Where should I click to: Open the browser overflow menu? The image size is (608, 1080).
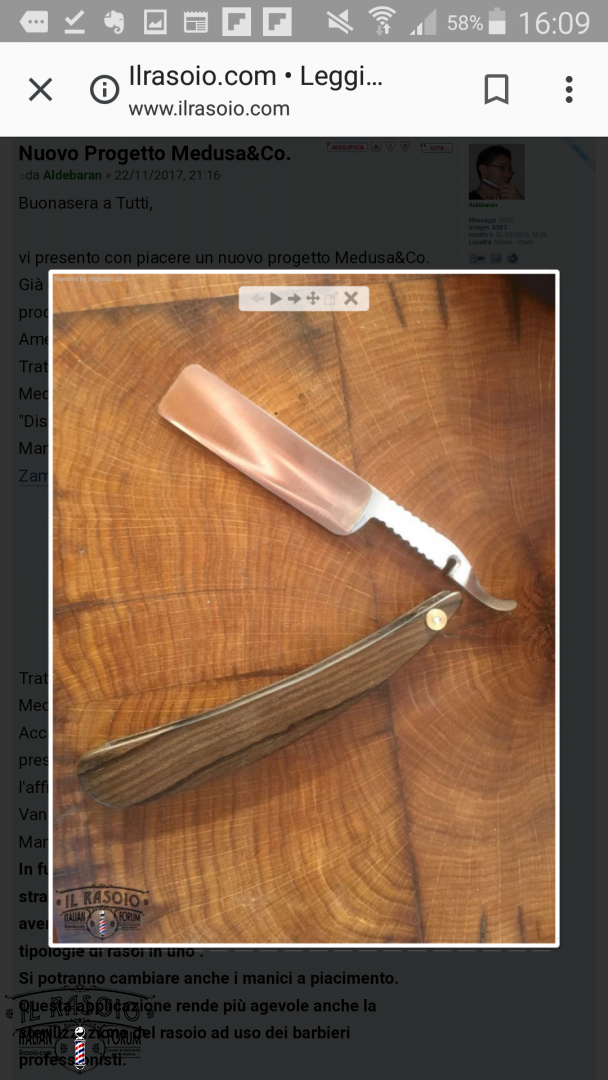click(569, 90)
